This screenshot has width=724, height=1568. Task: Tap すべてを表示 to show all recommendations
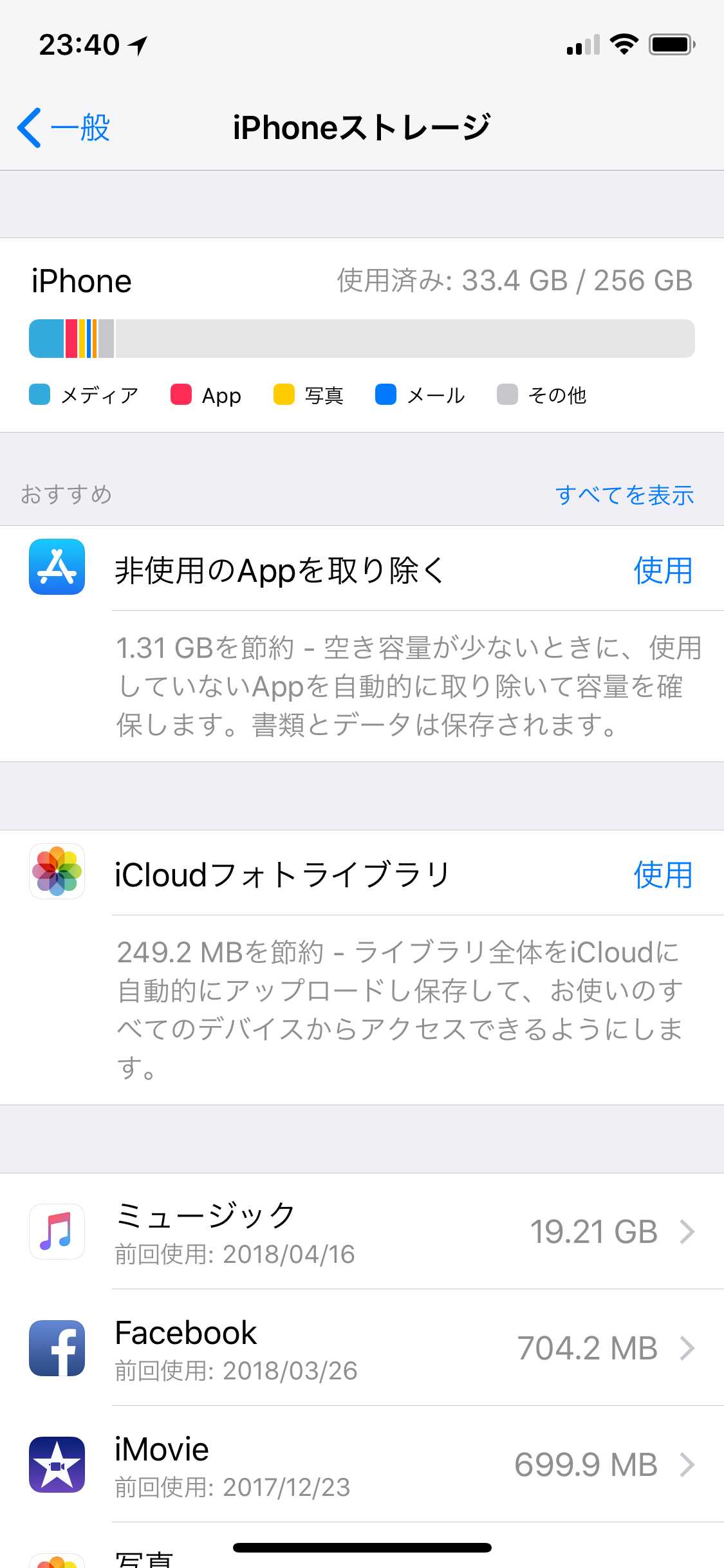click(x=624, y=495)
